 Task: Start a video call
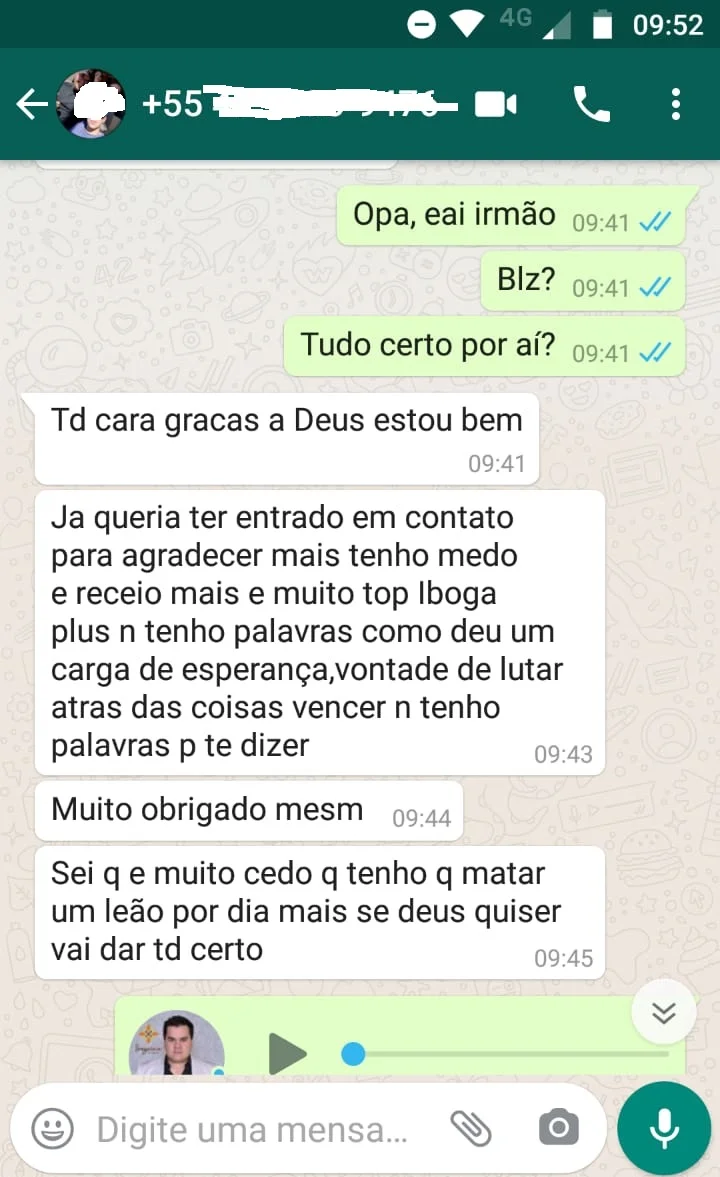click(496, 104)
